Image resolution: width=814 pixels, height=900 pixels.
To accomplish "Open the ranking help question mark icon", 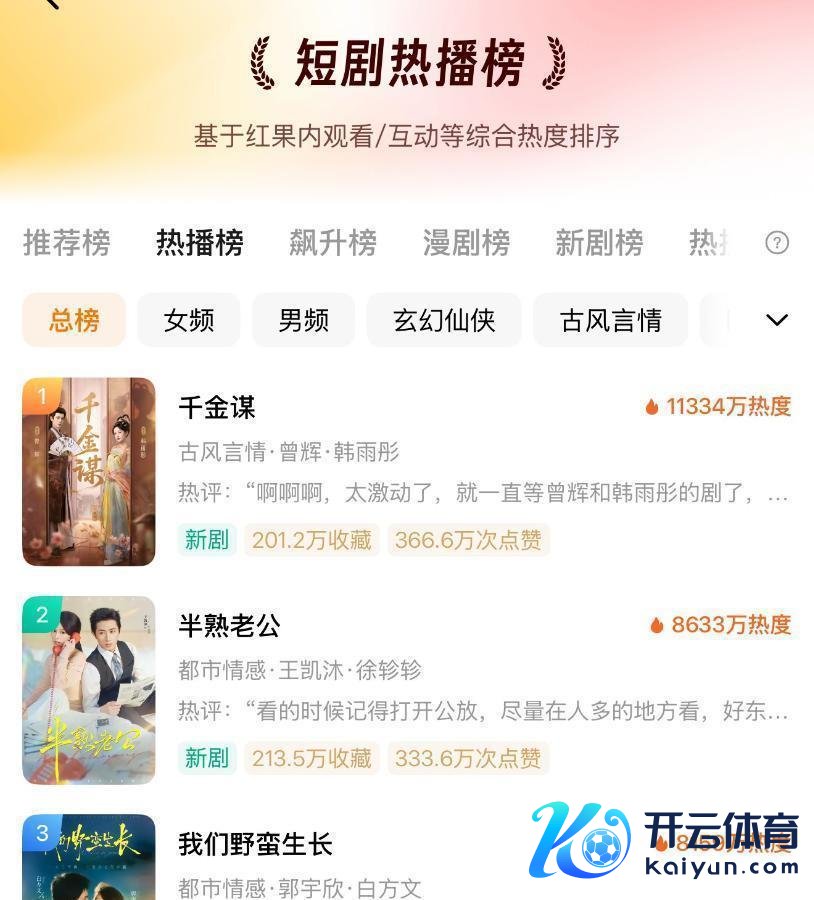I will click(x=777, y=243).
